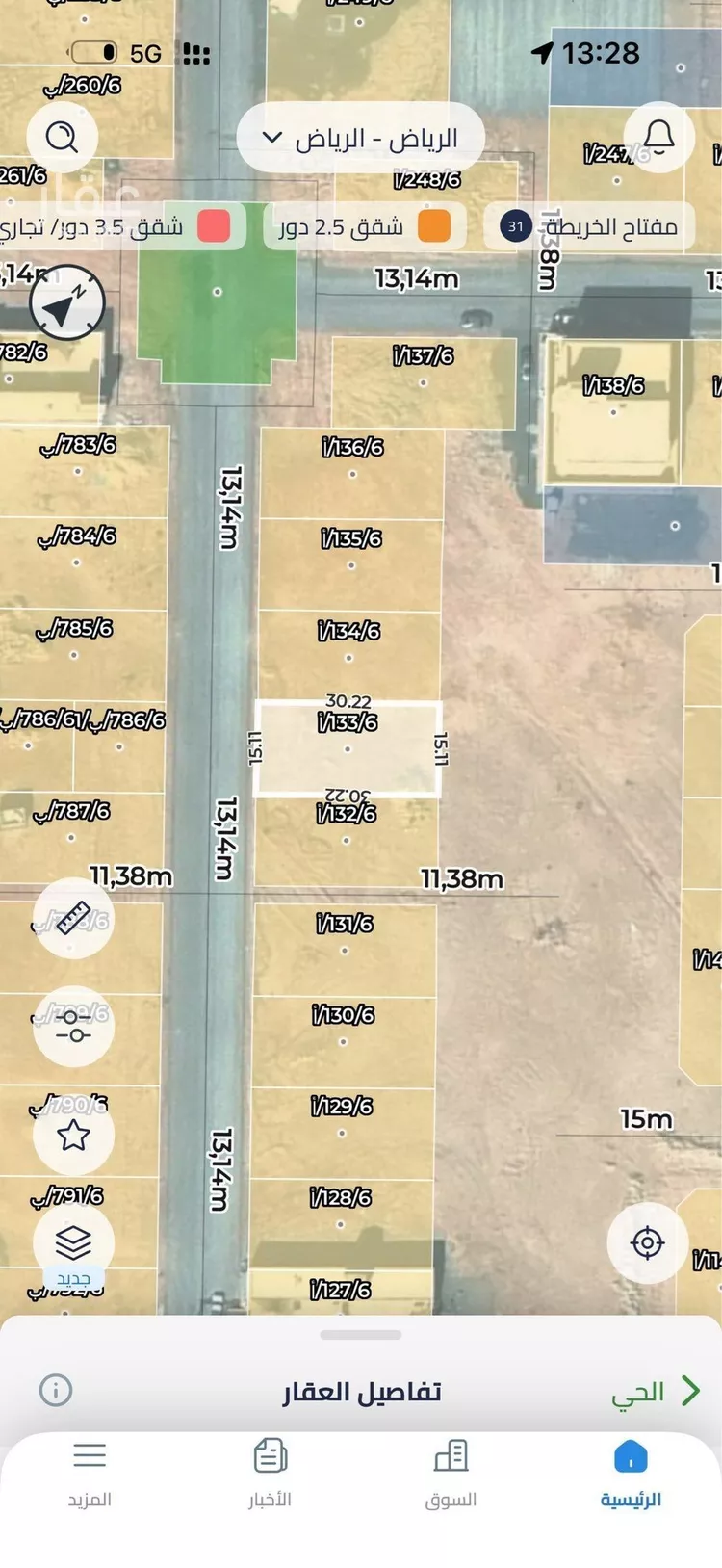Center map on my location
Viewport: 722px width, 1568px height.
pyautogui.click(x=647, y=1242)
